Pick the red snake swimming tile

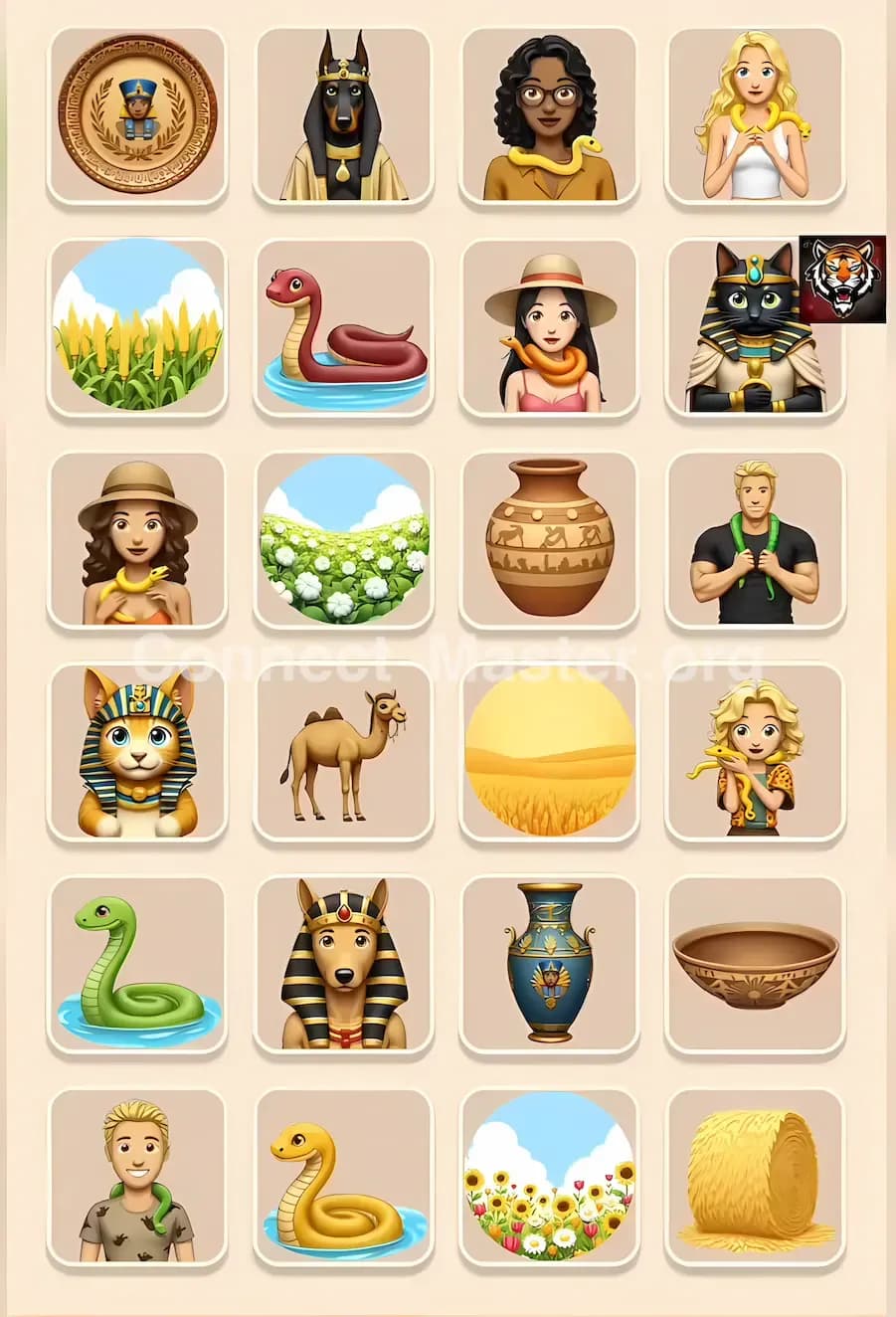pos(344,334)
